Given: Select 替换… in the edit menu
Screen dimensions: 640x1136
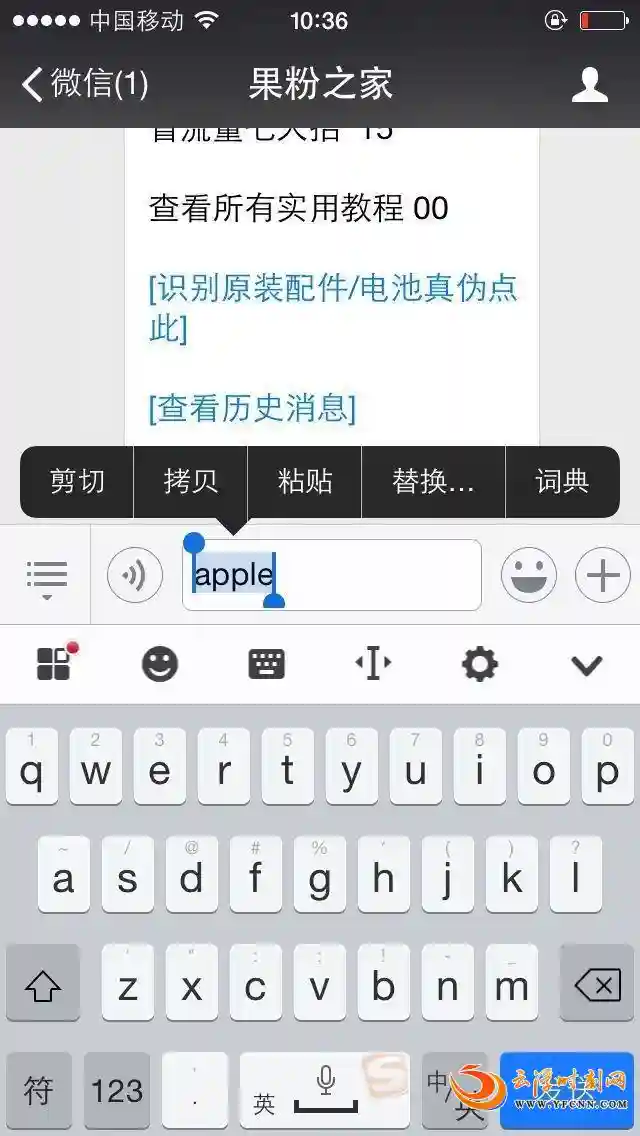Looking at the screenshot, I should click(x=433, y=481).
